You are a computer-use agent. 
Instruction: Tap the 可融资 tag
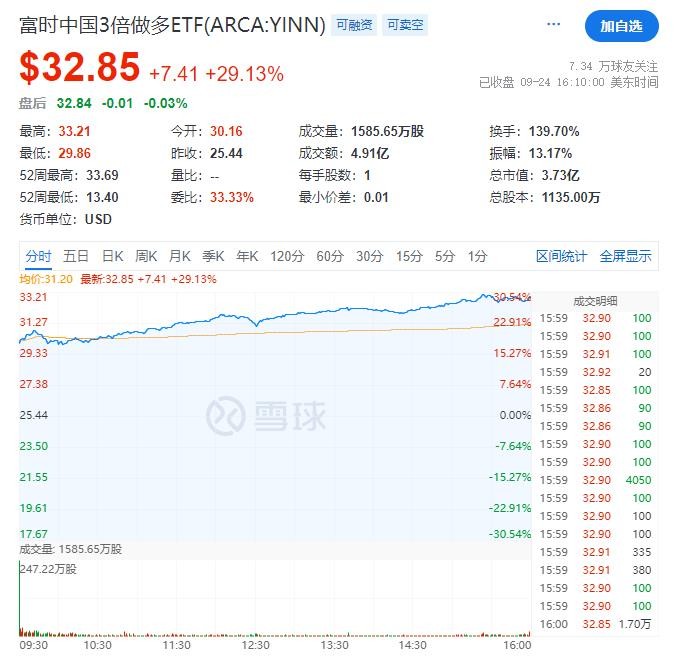click(x=354, y=25)
